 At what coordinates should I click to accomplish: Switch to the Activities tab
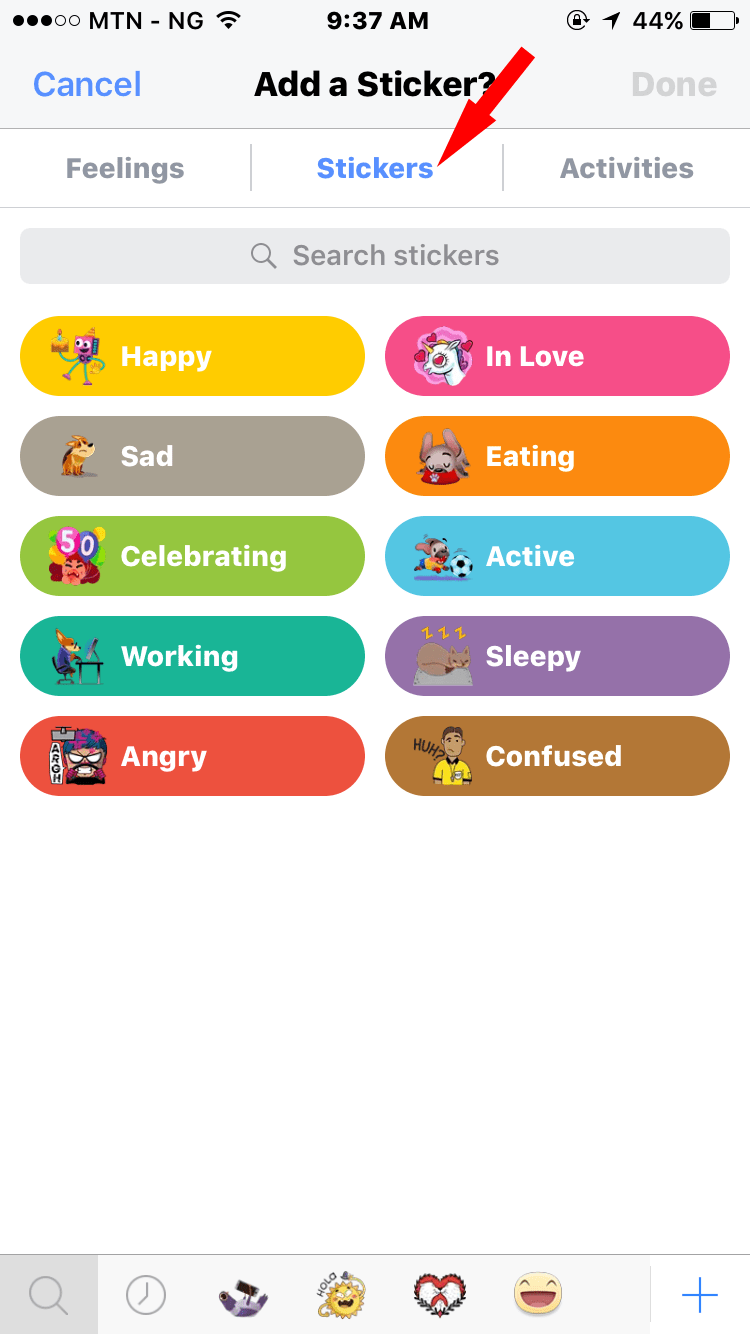pos(626,168)
